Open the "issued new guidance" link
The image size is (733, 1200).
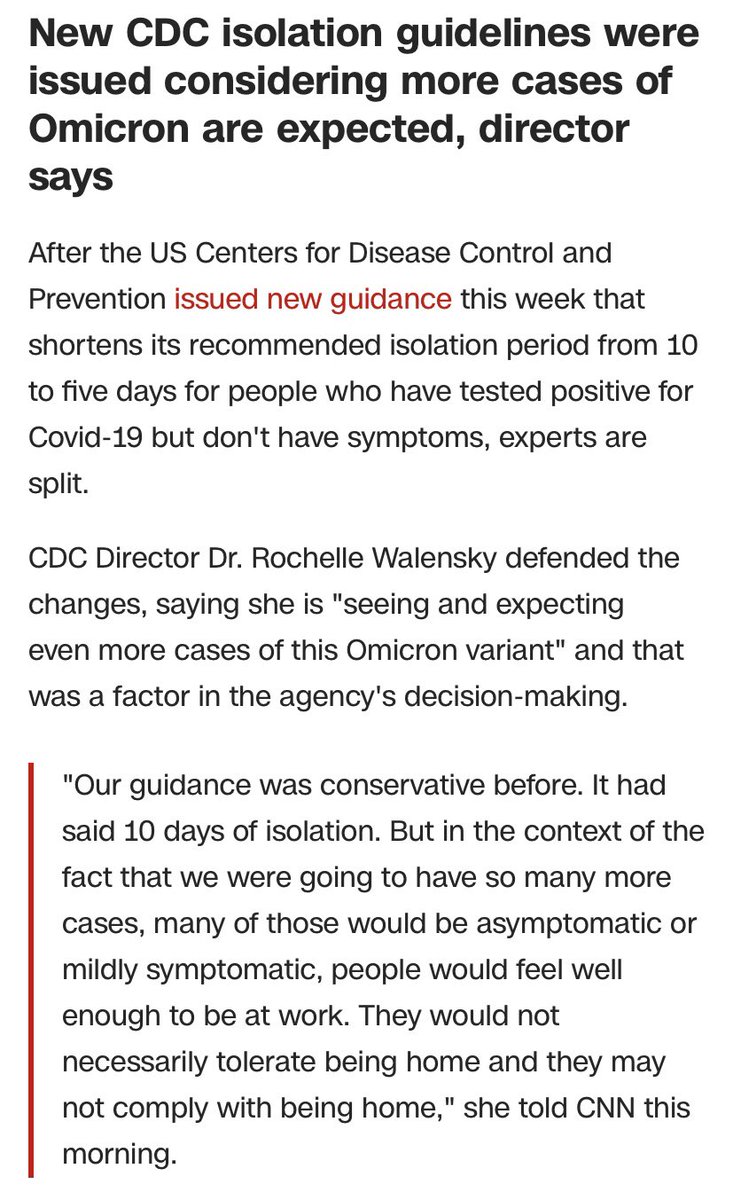point(313,299)
